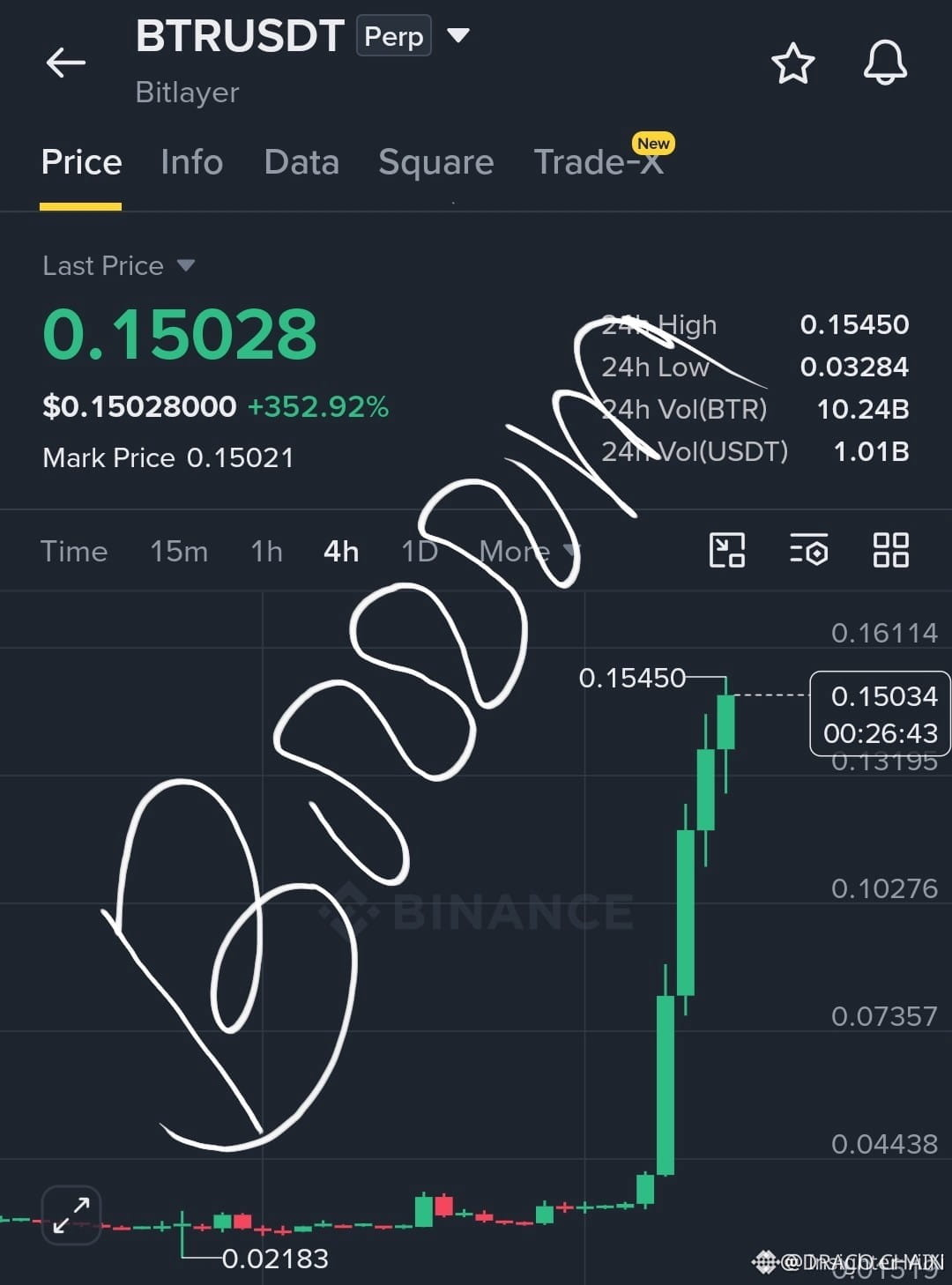The image size is (952, 1285).
Task: Switch to the Square tab
Action: [435, 162]
